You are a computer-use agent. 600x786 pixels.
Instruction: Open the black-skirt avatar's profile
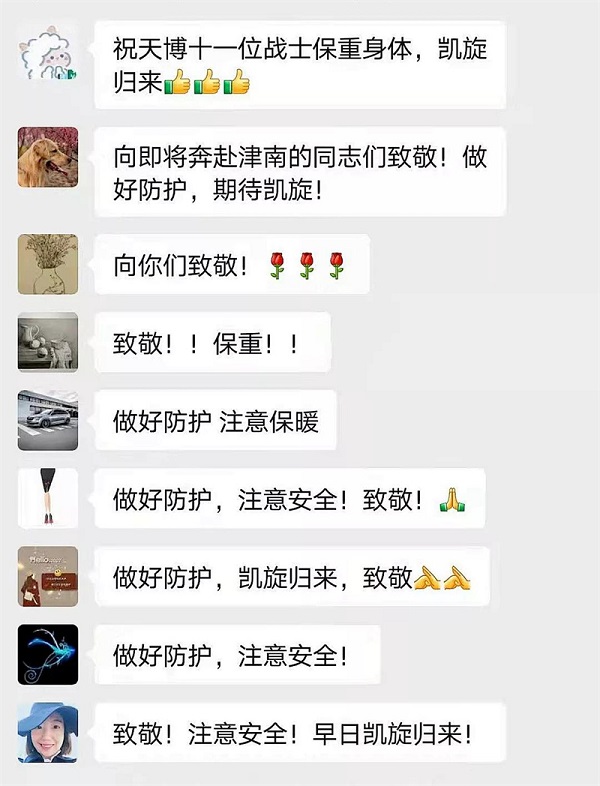point(48,497)
